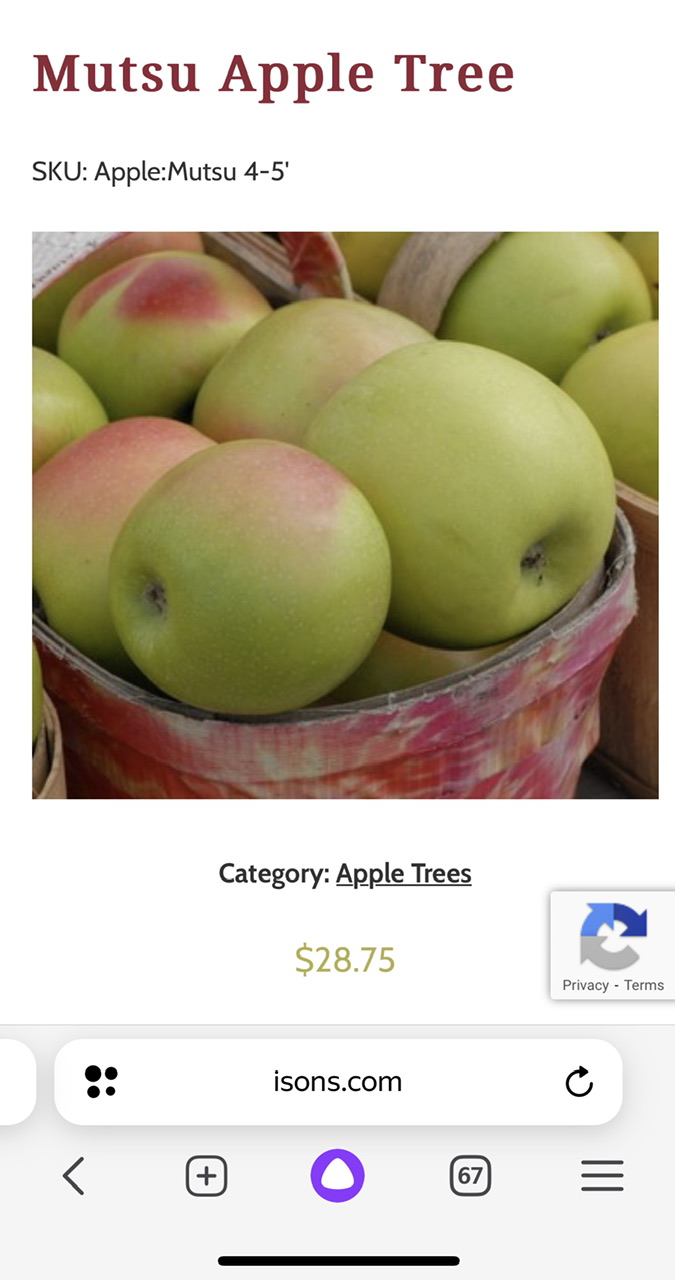The height and width of the screenshot is (1280, 675).
Task: Open the Apple Trees category link
Action: tap(403, 874)
